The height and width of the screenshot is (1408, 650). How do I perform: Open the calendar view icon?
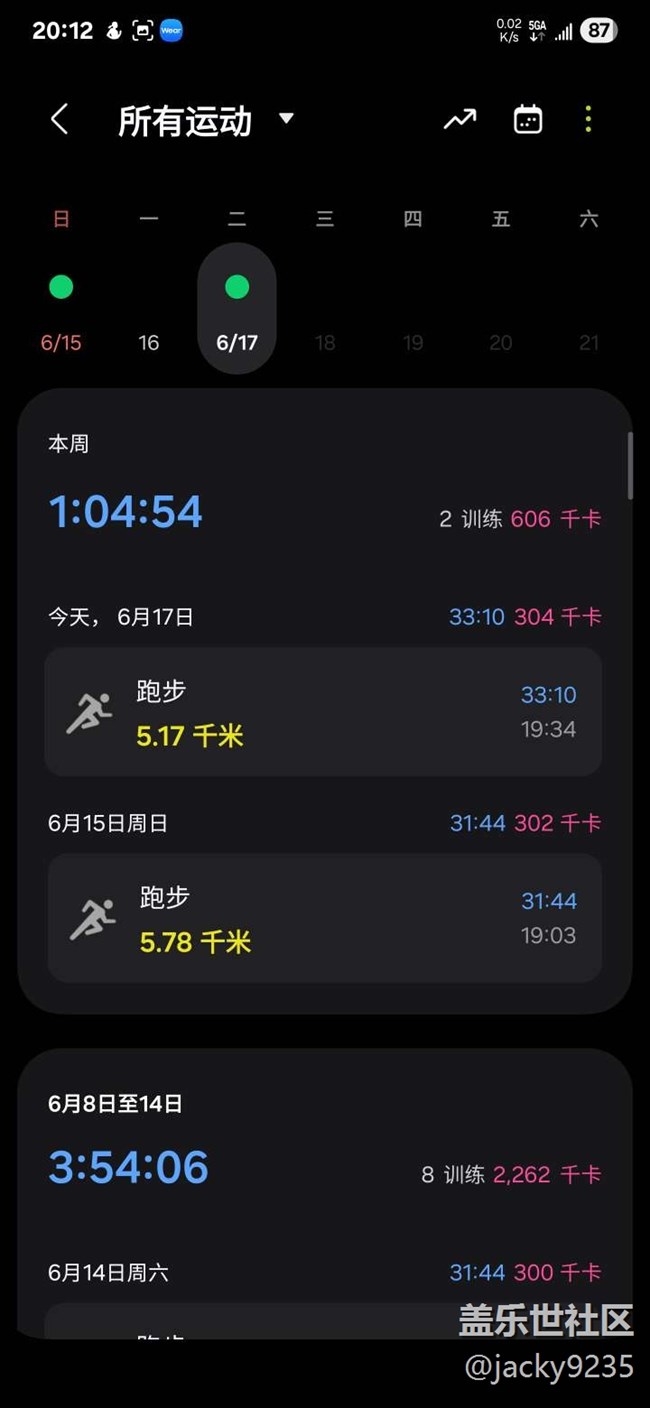click(x=528, y=120)
